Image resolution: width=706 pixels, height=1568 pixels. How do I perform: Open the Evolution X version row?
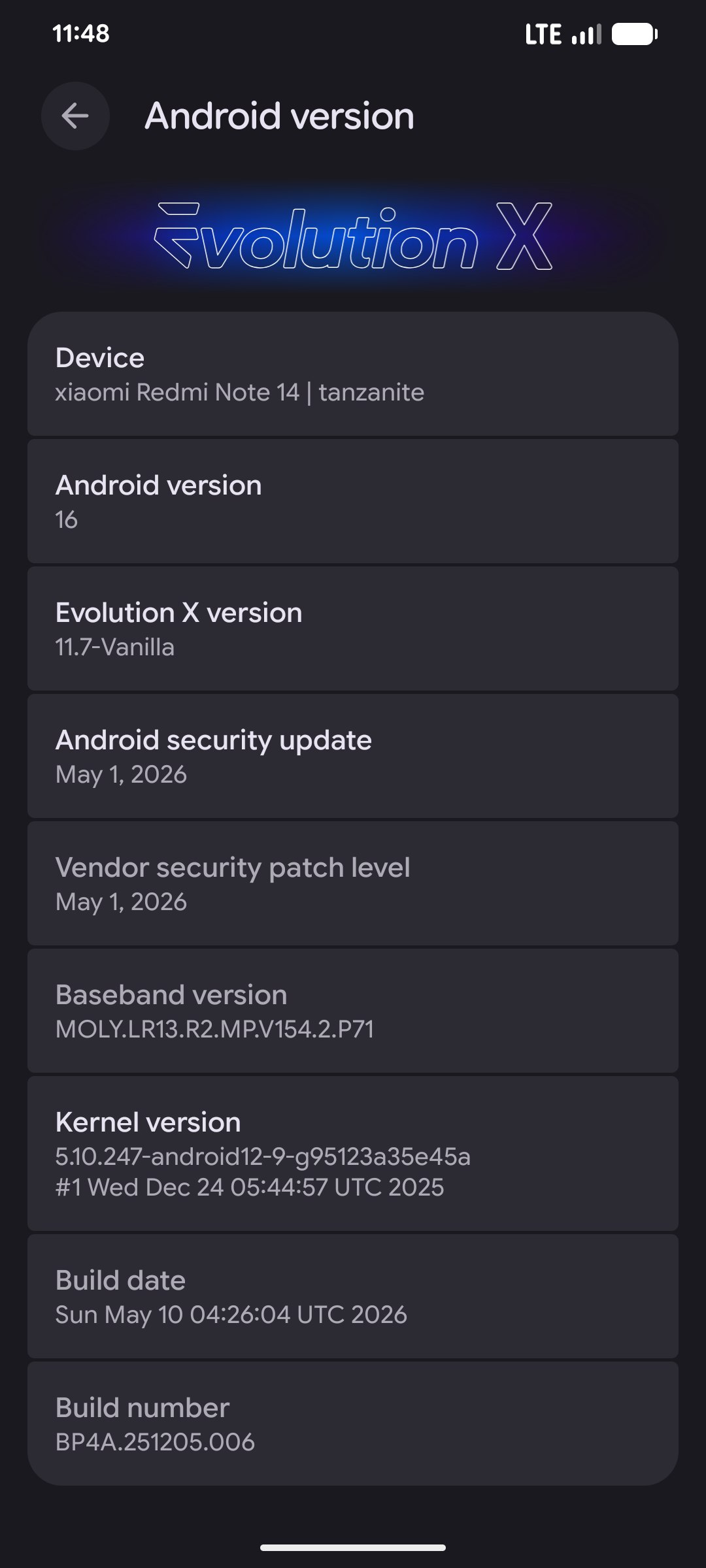(353, 629)
